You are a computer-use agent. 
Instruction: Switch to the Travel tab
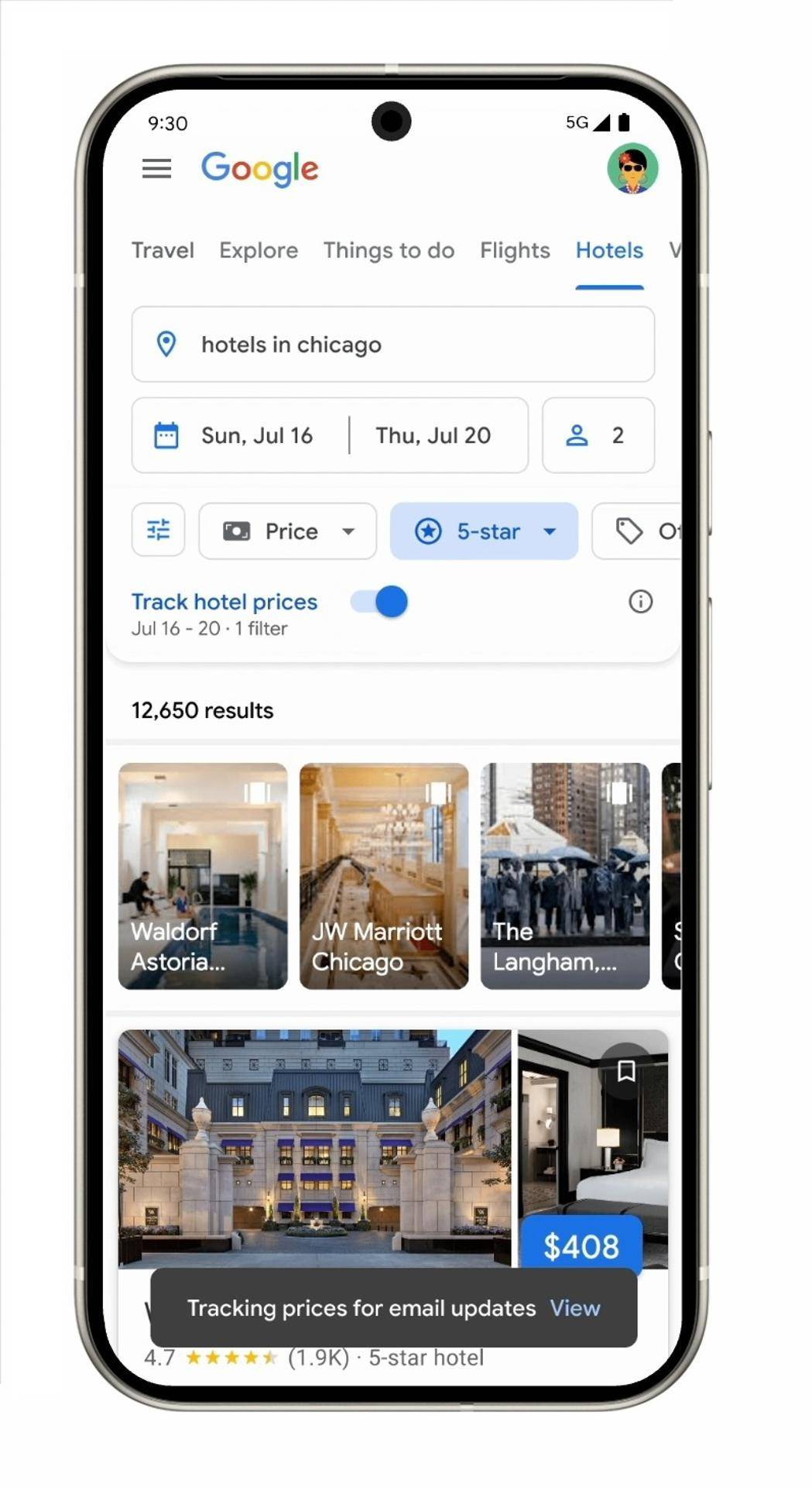tap(163, 250)
